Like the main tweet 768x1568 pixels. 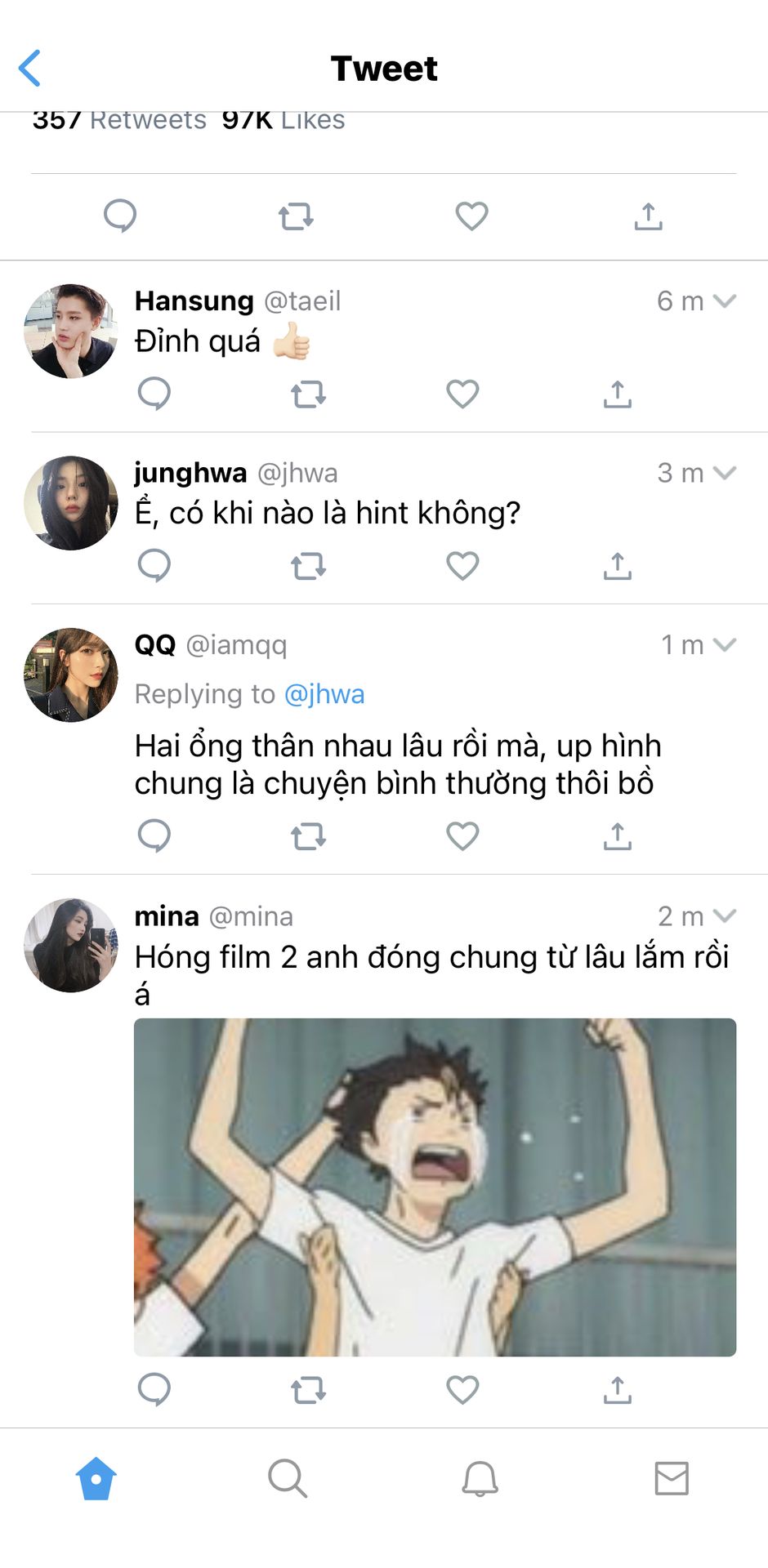coord(471,216)
